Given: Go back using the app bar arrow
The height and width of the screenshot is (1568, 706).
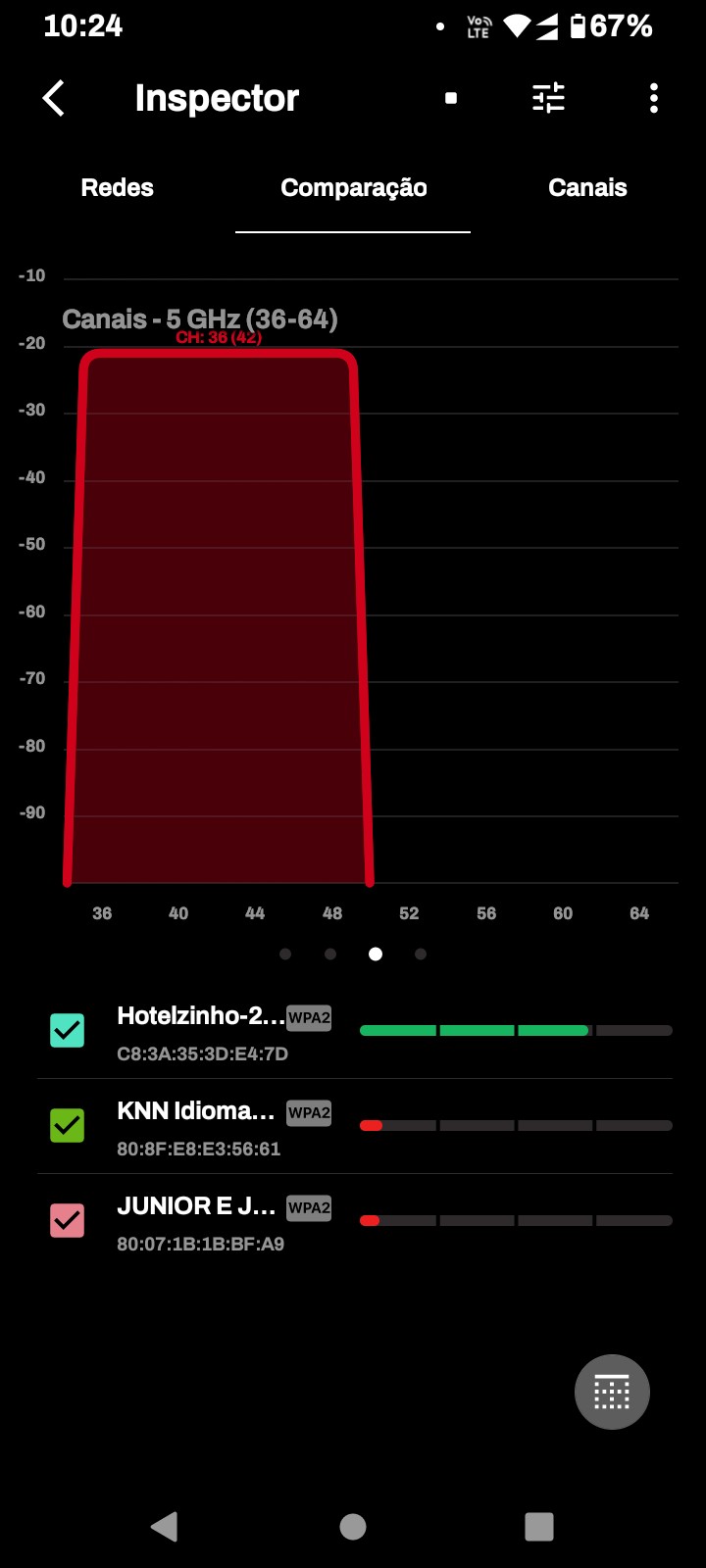Looking at the screenshot, I should [x=55, y=98].
